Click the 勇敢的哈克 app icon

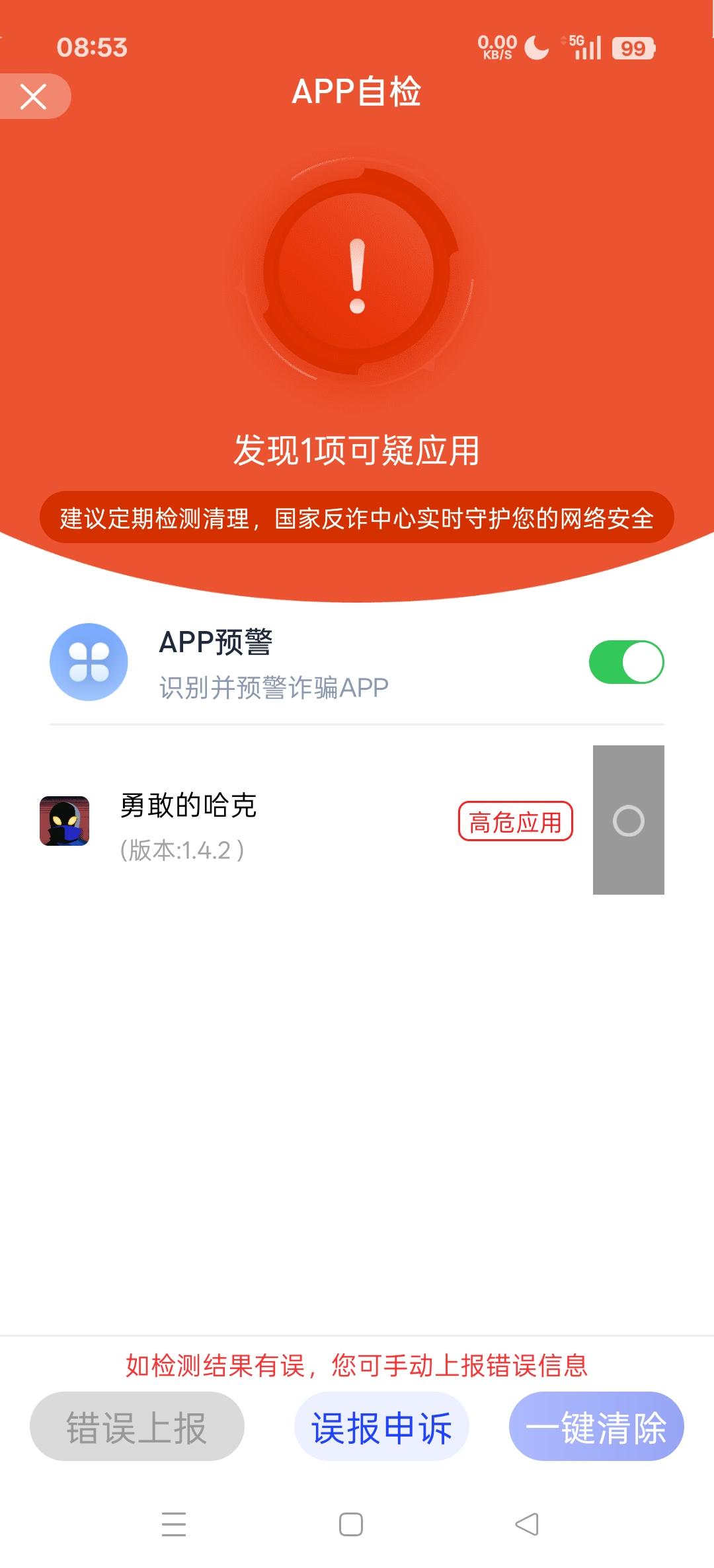pyautogui.click(x=64, y=821)
